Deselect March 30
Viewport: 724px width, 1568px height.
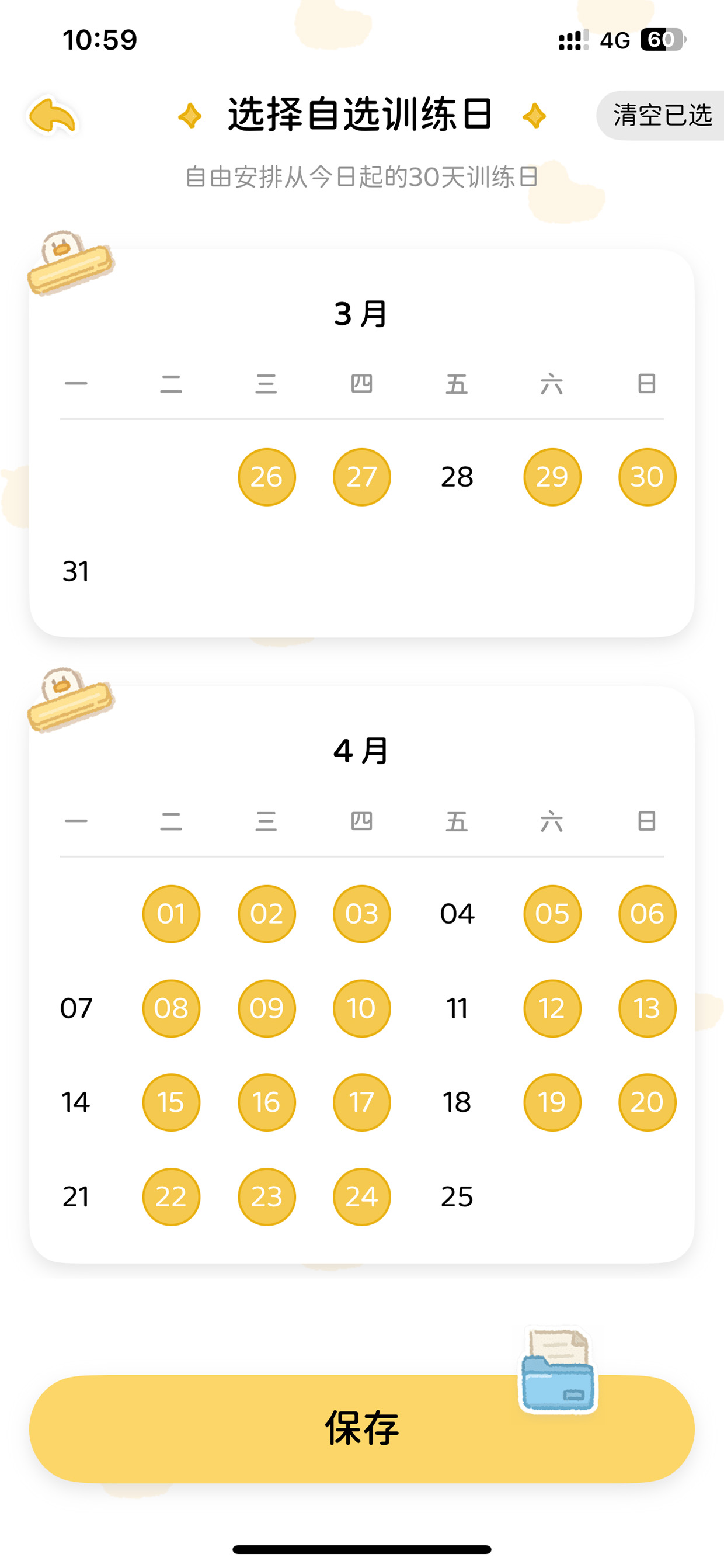pos(647,477)
